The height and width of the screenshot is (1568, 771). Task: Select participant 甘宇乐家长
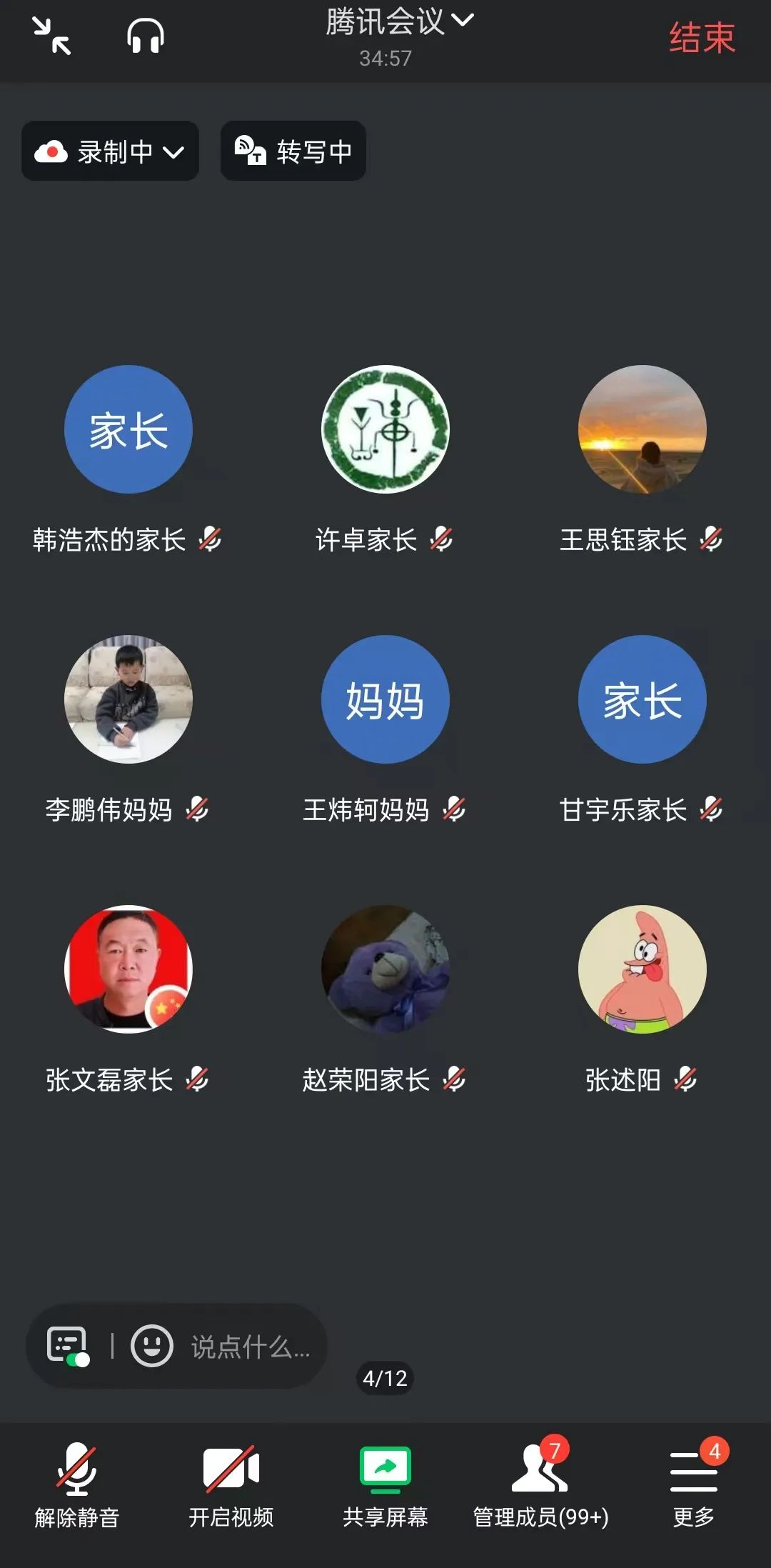(642, 699)
